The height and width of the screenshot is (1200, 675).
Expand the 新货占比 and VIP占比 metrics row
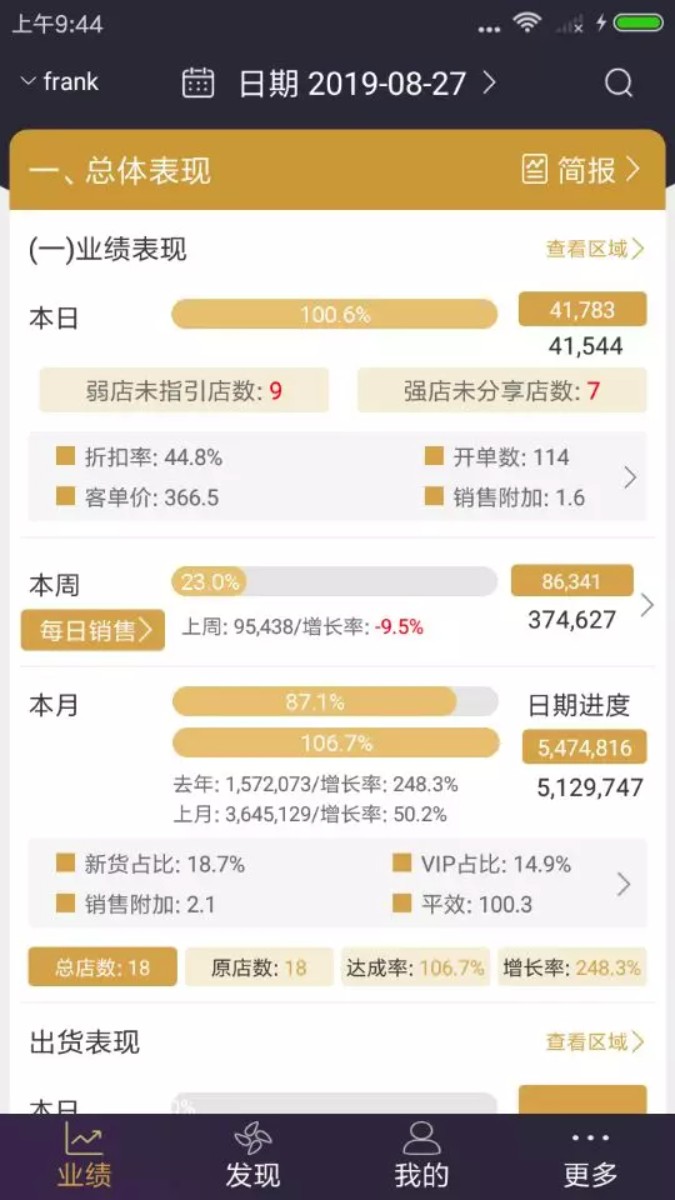pos(337,884)
